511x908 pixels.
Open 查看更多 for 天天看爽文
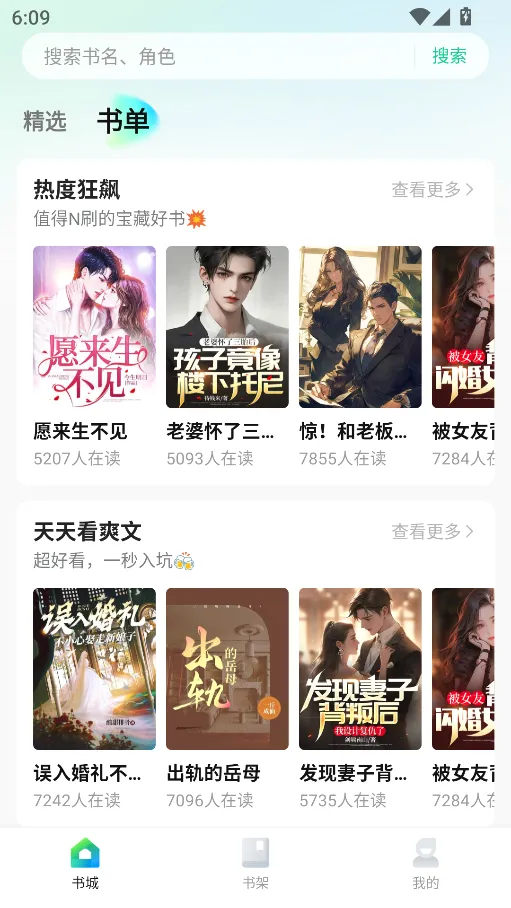[x=432, y=531]
